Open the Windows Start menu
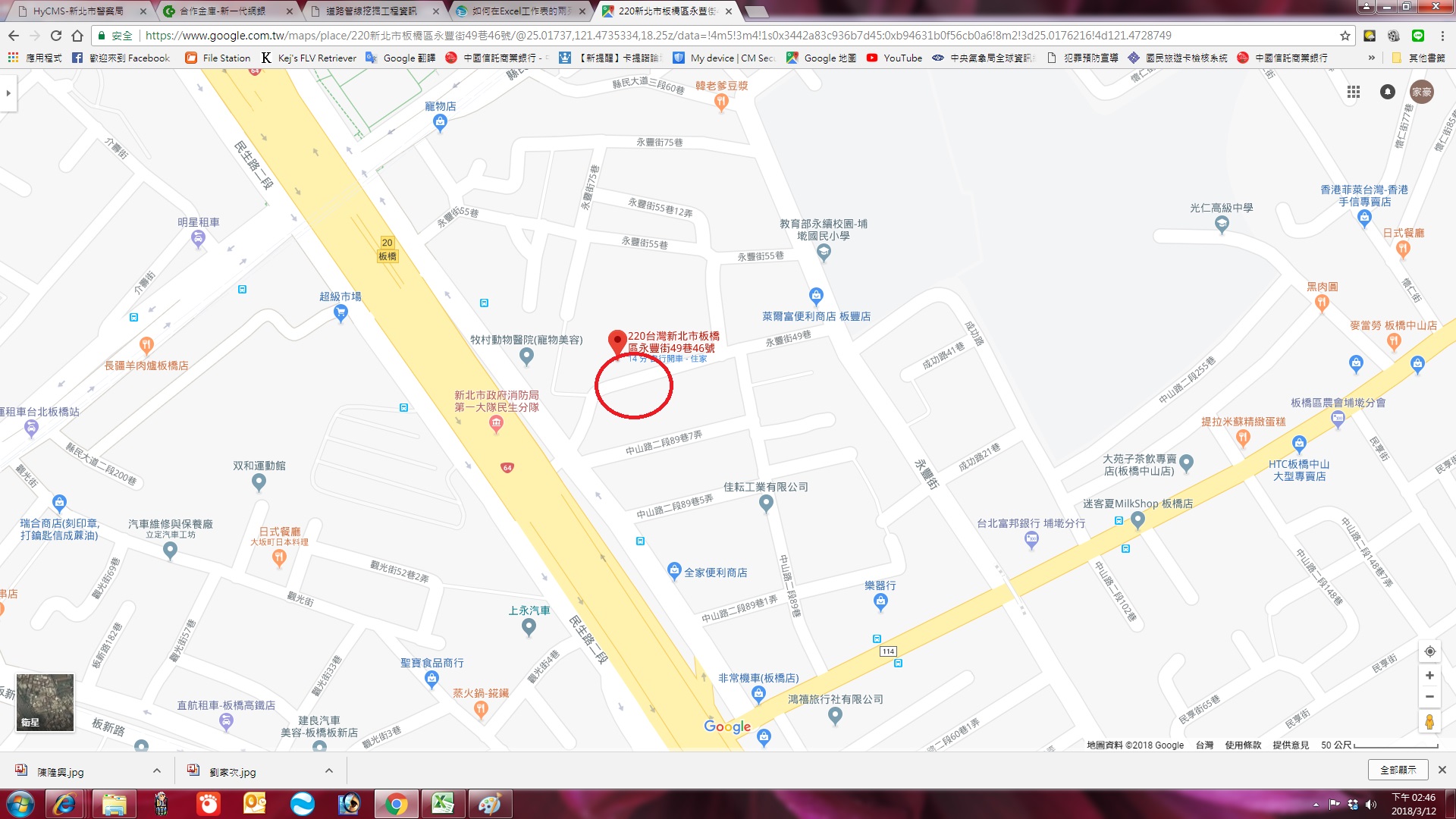1456x819 pixels. coord(20,803)
